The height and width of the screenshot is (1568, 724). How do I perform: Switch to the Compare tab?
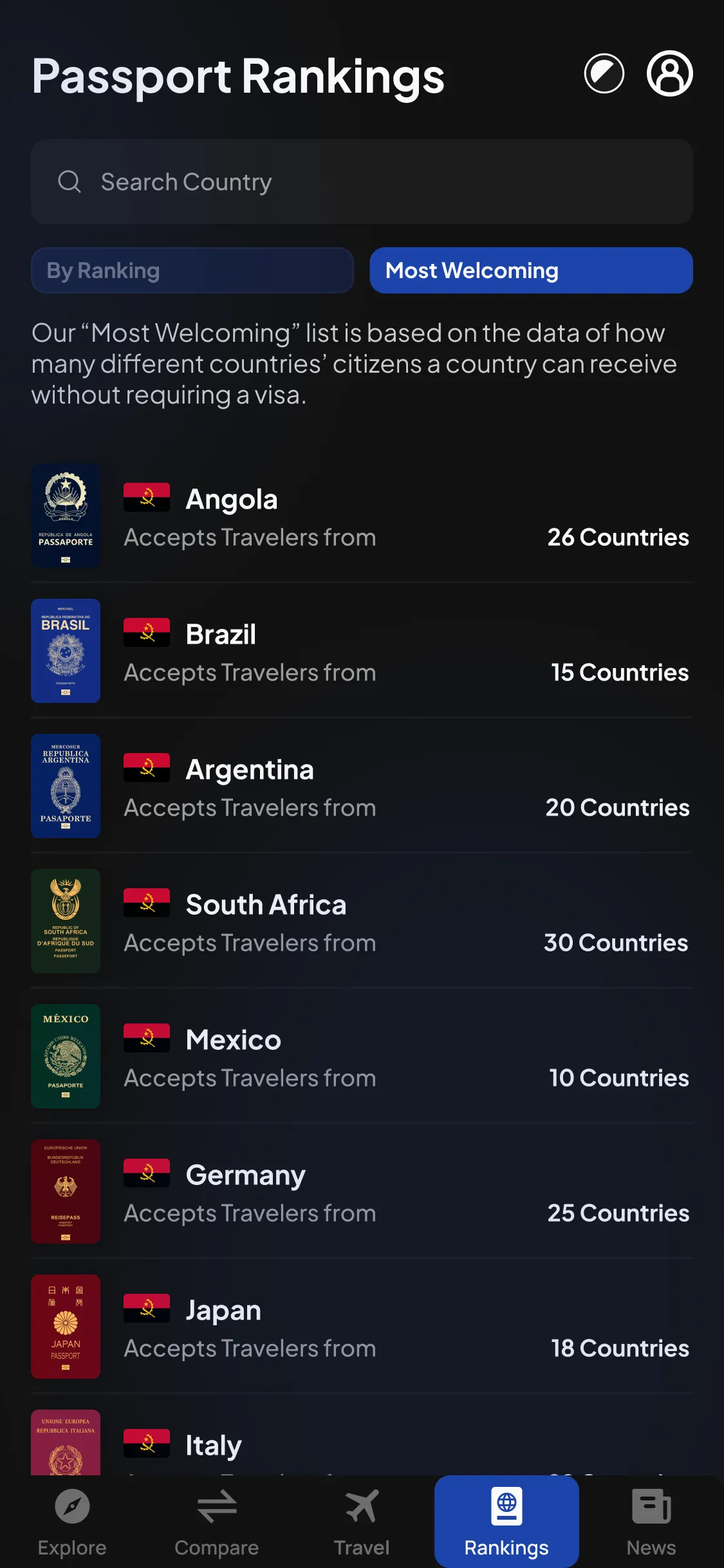click(217, 1522)
